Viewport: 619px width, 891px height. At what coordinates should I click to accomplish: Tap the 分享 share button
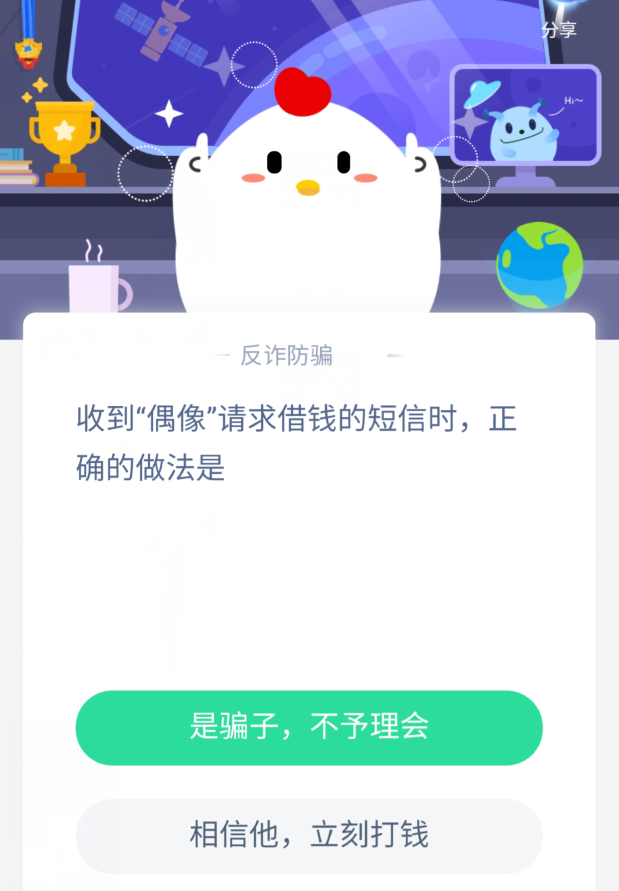point(559,29)
